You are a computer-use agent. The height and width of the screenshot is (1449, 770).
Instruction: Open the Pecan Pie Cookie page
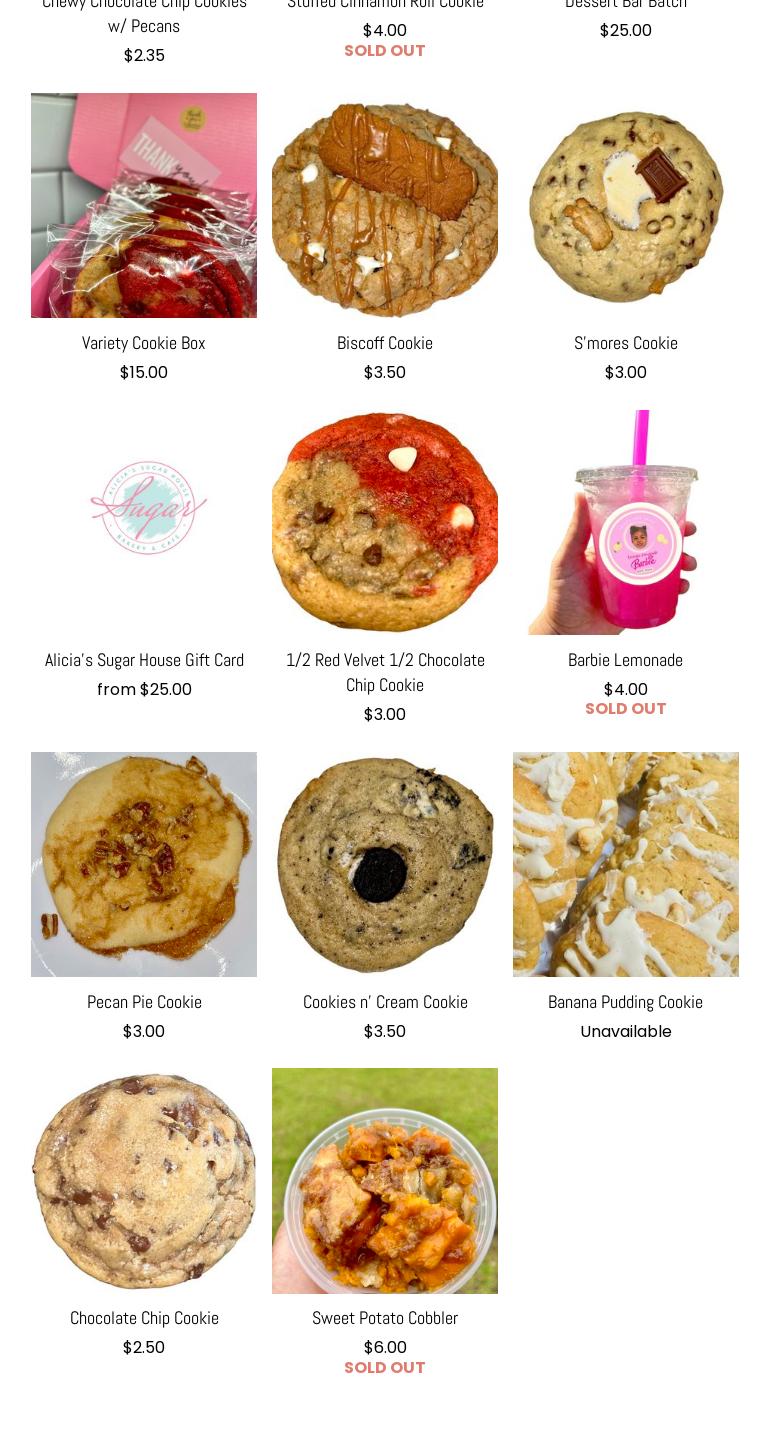tap(144, 1002)
